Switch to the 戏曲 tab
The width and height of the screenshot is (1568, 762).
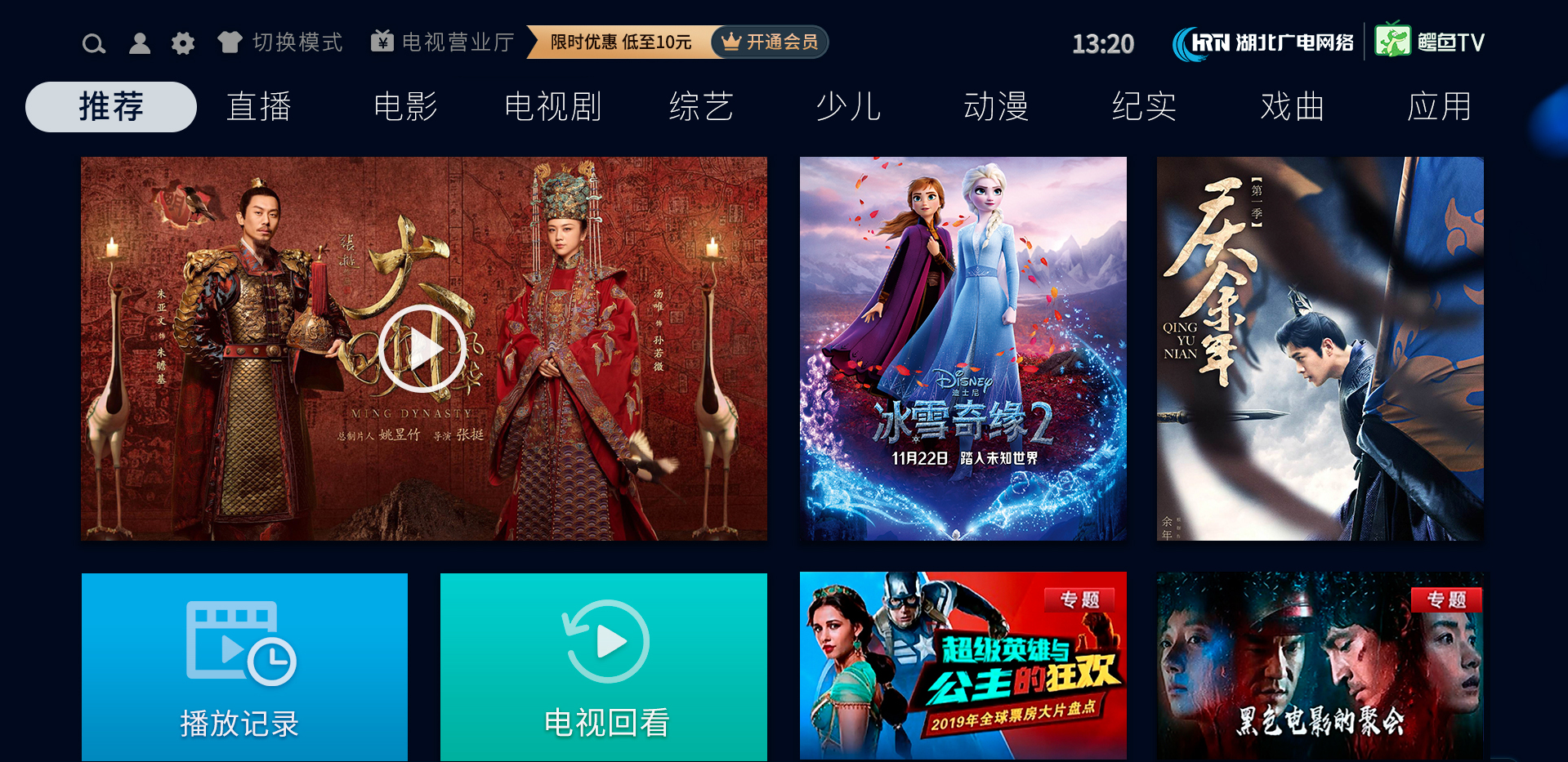coord(1292,107)
